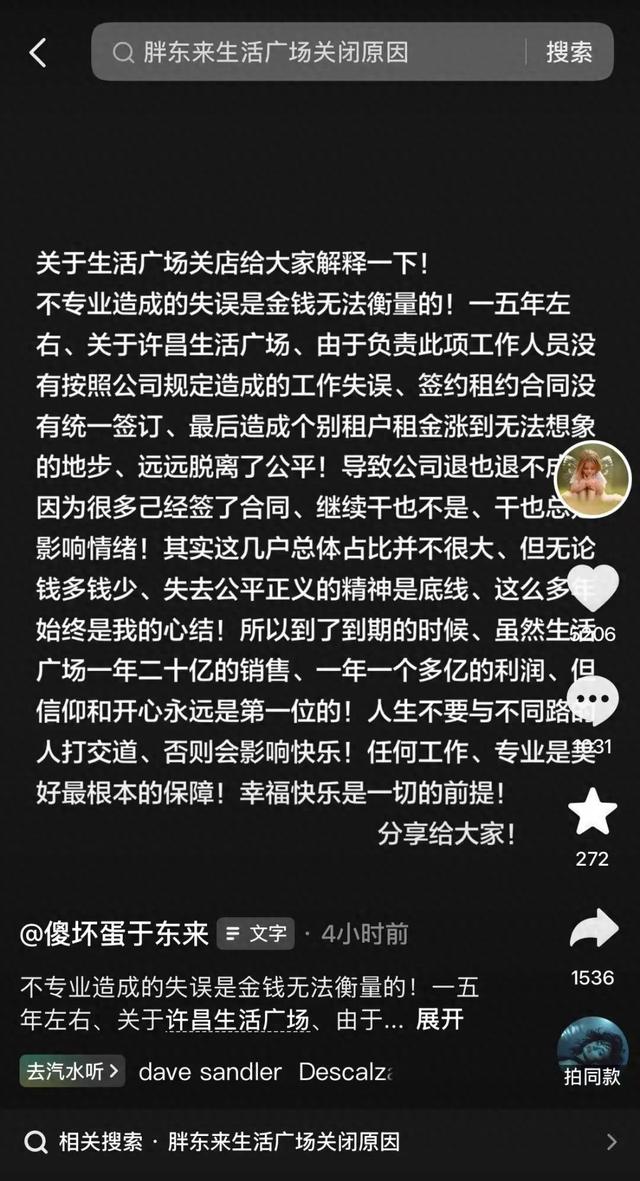Expand the caption with 展开

pyautogui.click(x=440, y=1020)
